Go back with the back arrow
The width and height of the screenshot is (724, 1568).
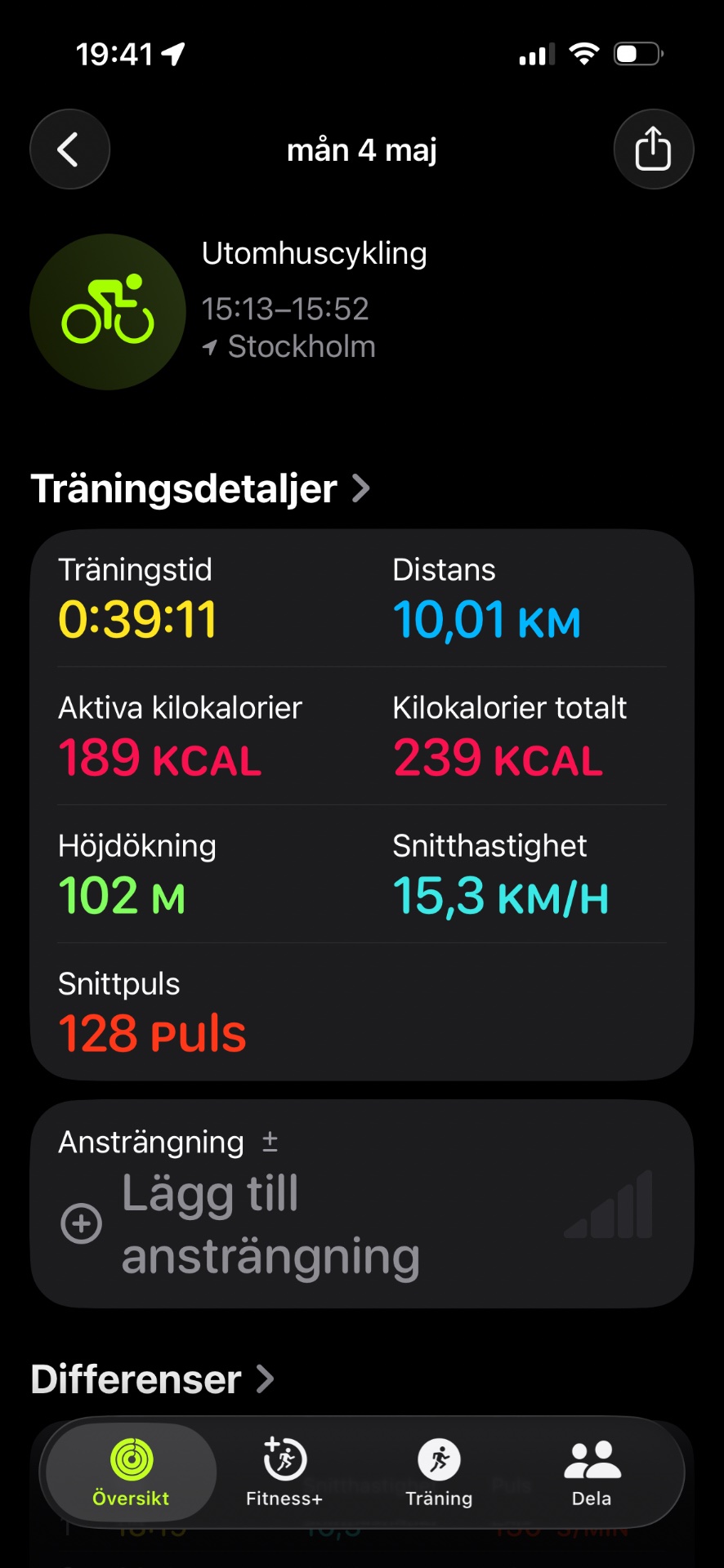coord(69,149)
